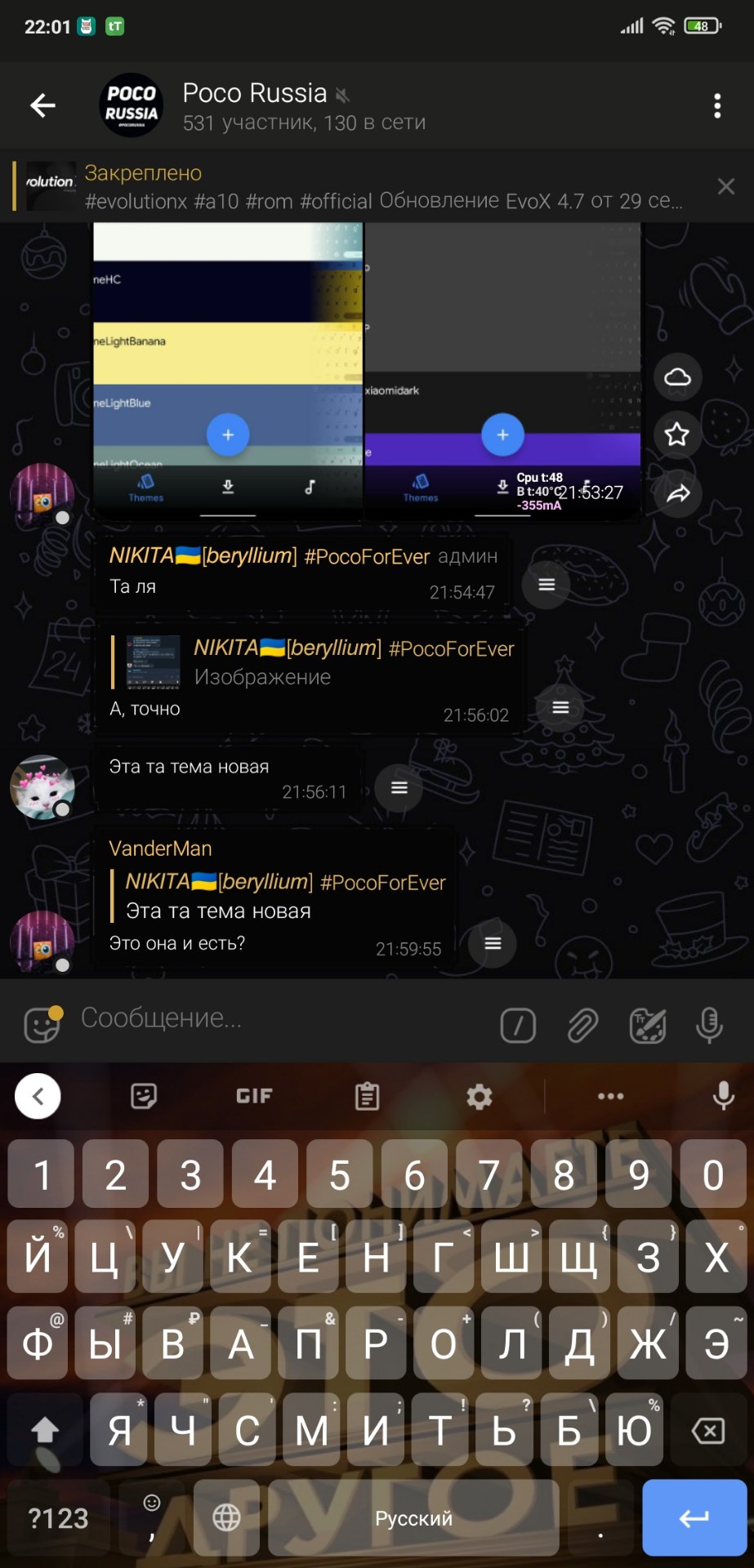
Task: Record a voice message
Action: click(x=709, y=1026)
